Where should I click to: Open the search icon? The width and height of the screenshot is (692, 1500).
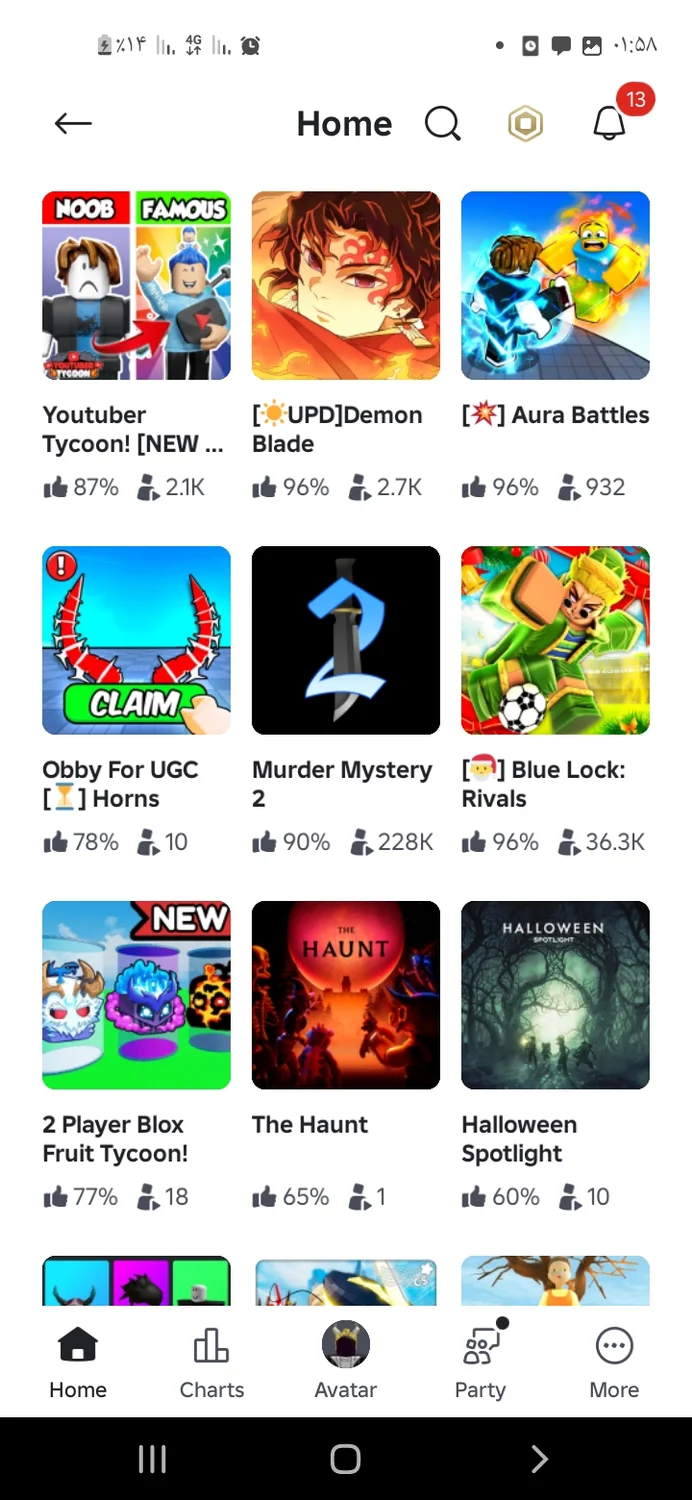tap(442, 123)
